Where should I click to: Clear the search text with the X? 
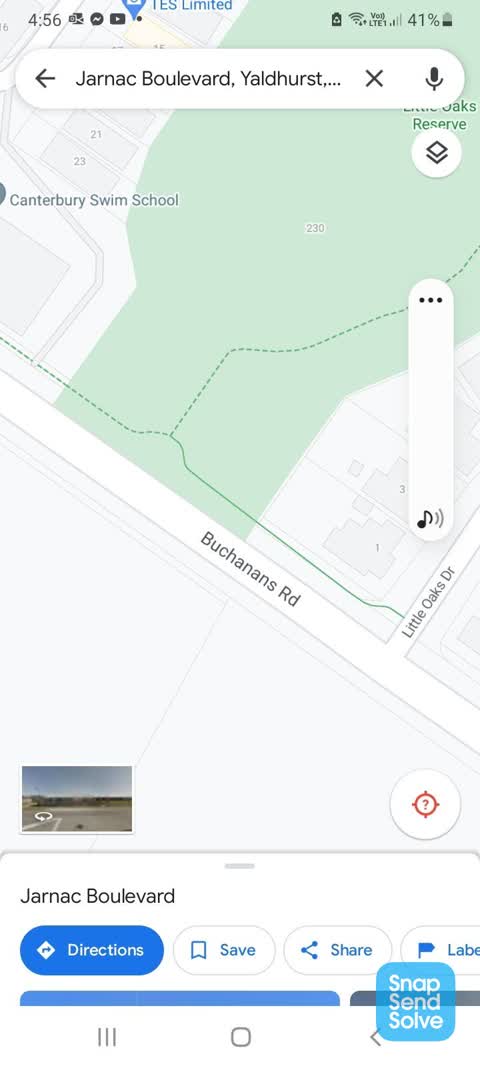pyautogui.click(x=374, y=79)
